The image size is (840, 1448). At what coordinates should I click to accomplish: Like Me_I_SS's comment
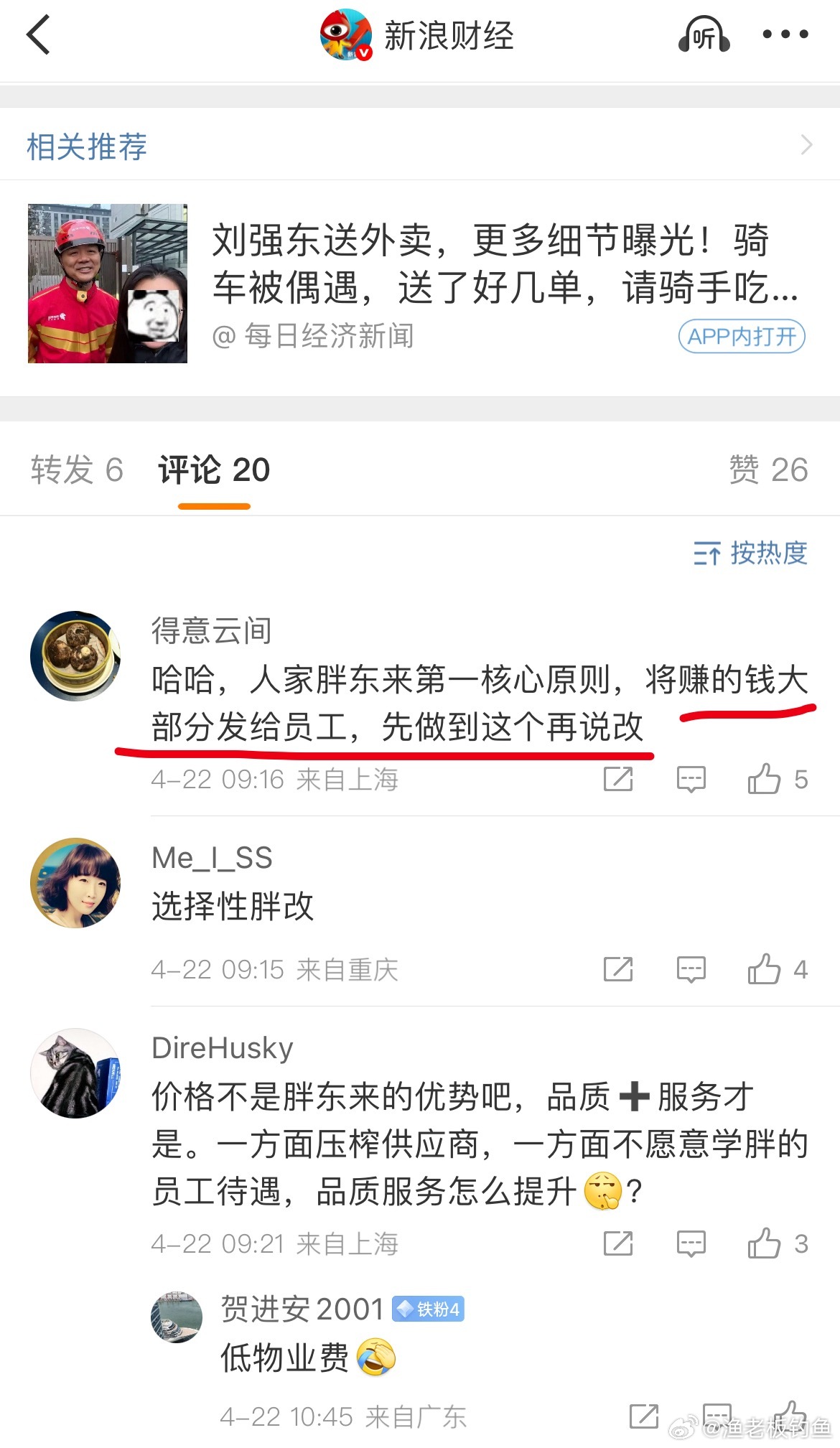765,969
